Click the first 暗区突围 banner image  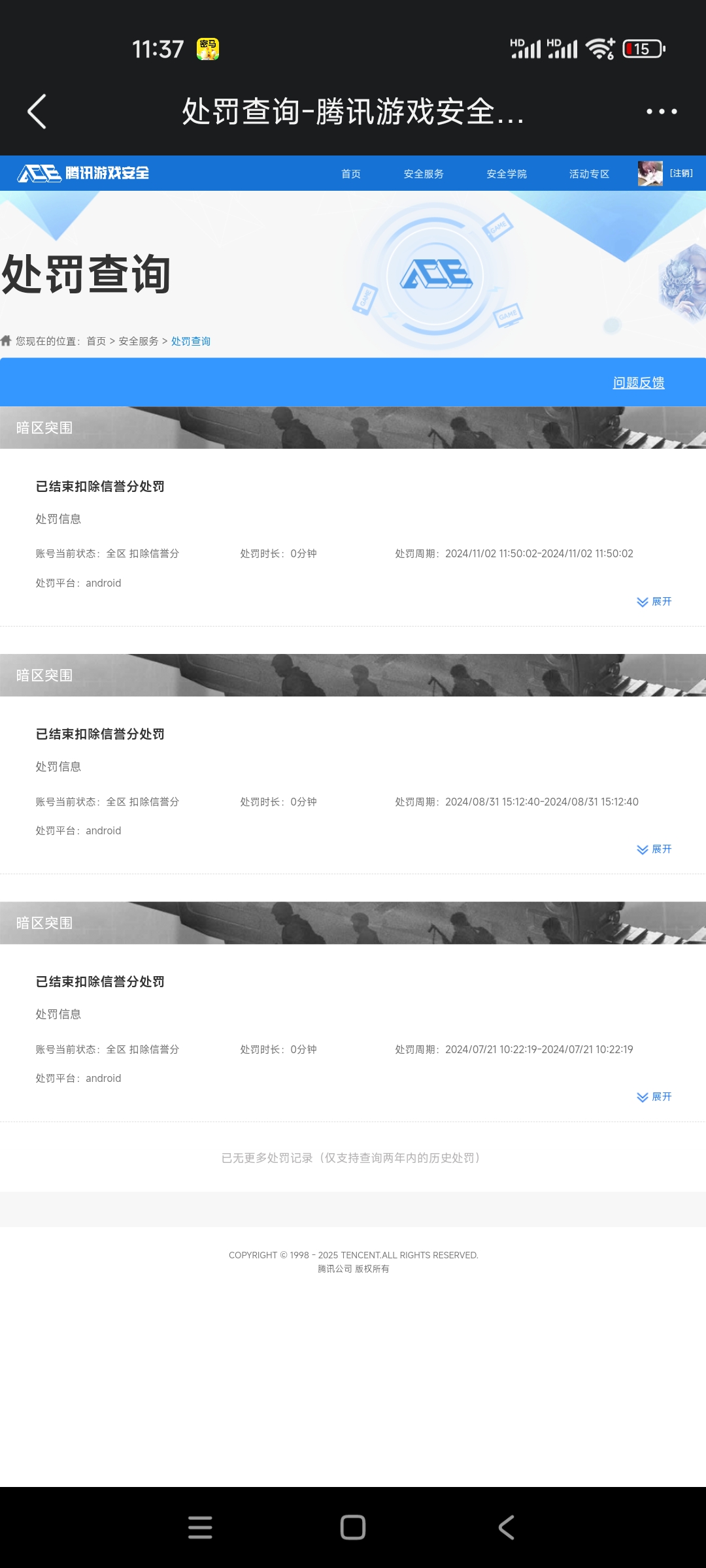pos(353,428)
